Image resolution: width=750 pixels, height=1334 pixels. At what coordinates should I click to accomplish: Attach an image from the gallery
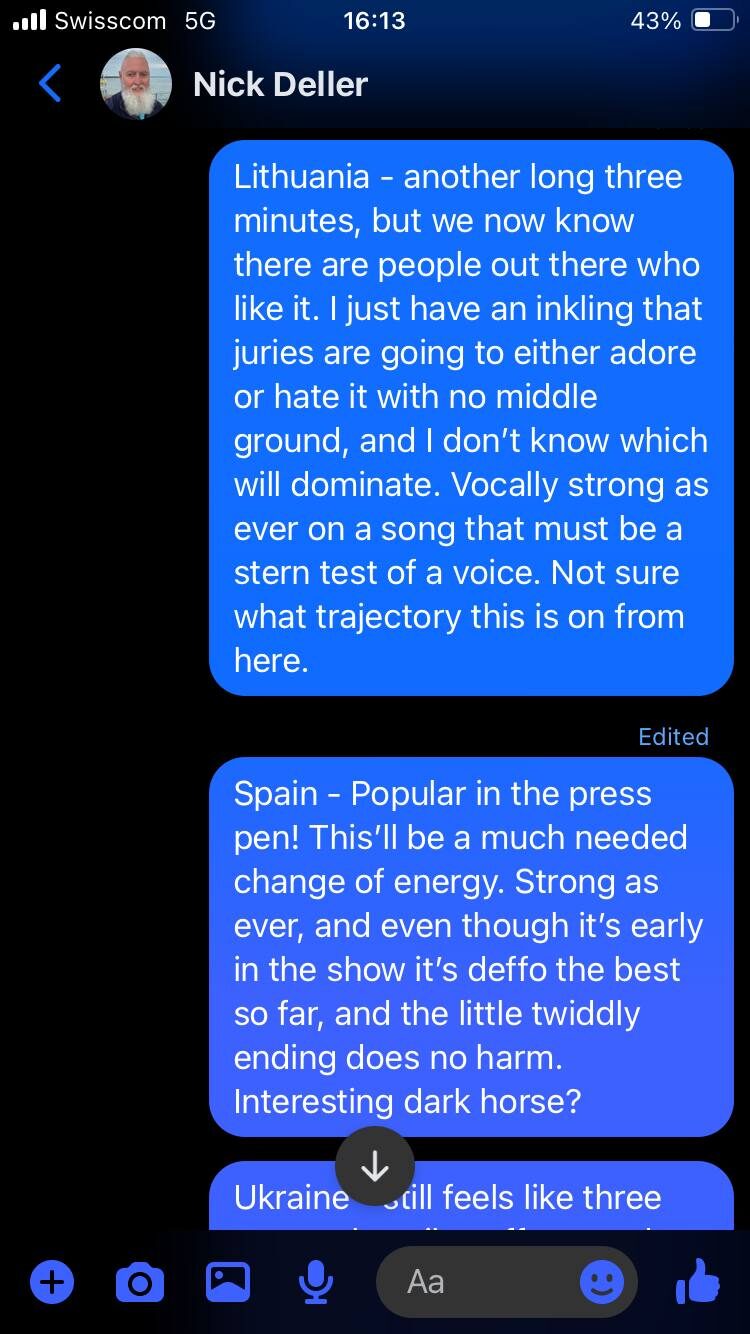228,1281
